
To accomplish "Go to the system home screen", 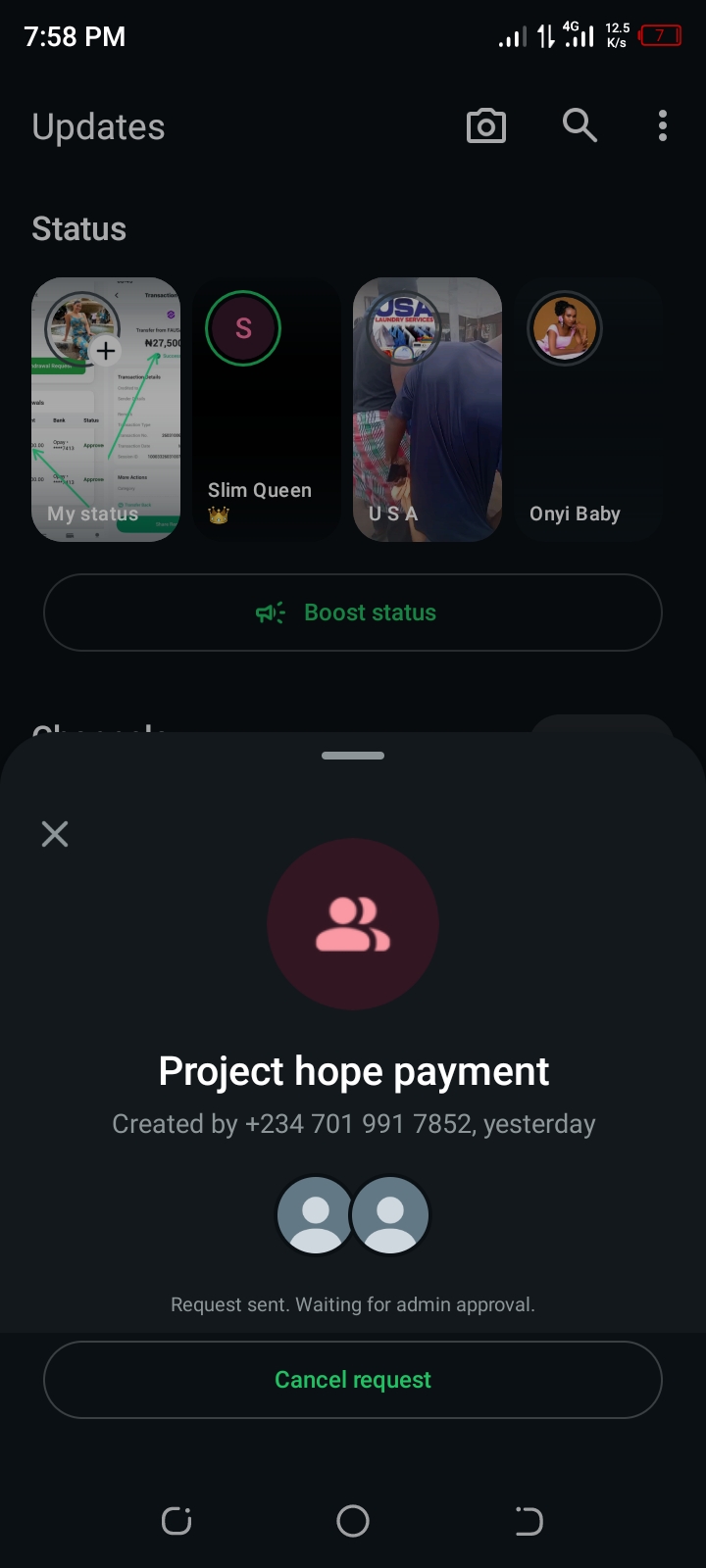I will tap(353, 1521).
